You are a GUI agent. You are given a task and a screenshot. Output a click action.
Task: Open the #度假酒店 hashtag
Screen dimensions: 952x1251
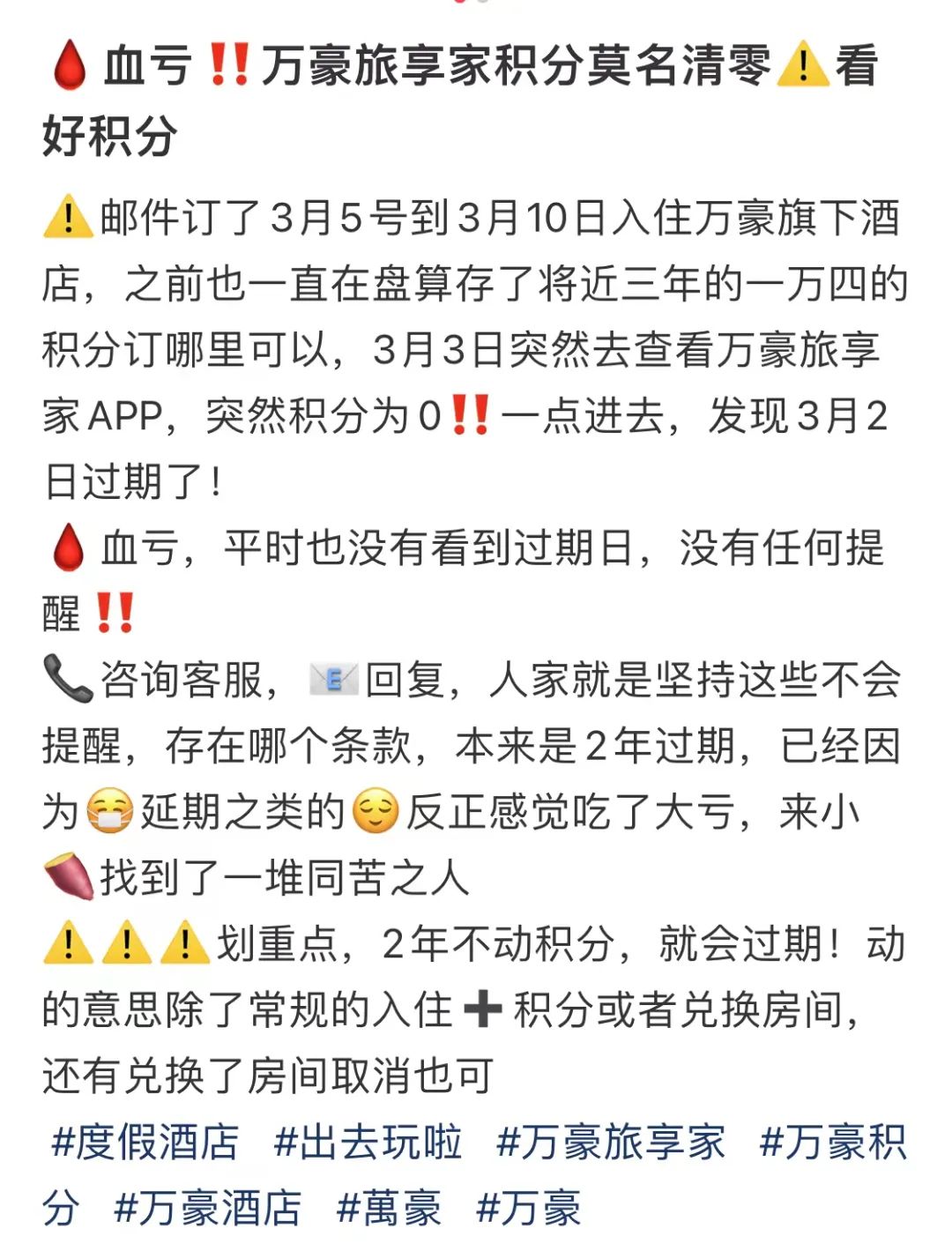tap(145, 1142)
